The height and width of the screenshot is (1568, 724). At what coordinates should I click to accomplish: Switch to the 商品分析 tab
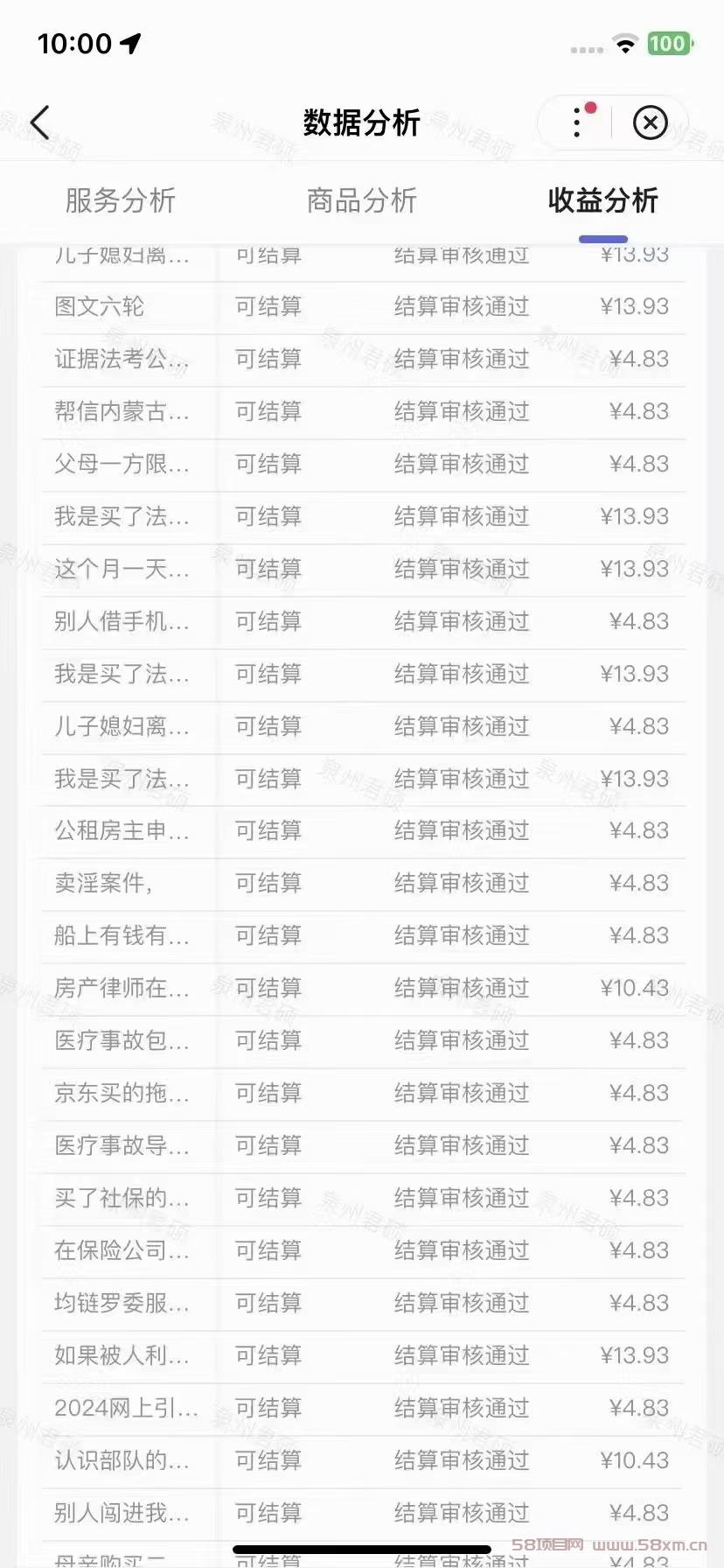(361, 200)
